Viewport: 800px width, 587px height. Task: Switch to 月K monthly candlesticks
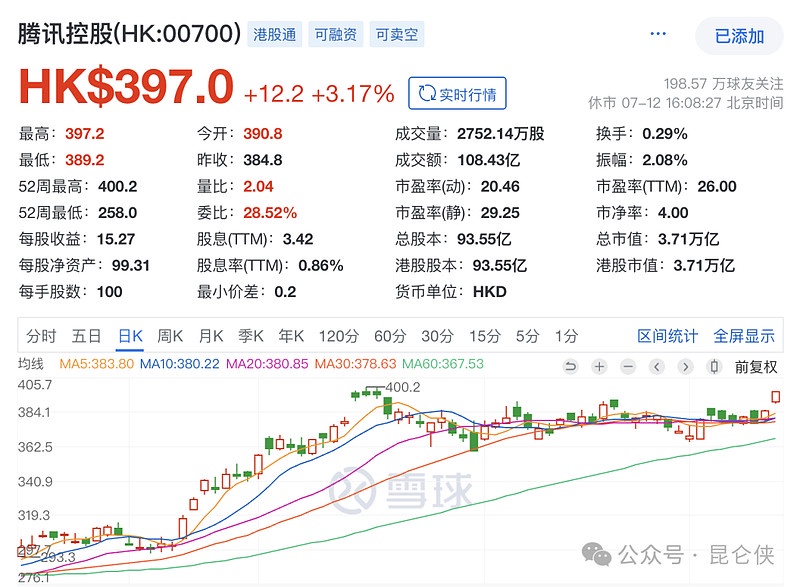211,336
